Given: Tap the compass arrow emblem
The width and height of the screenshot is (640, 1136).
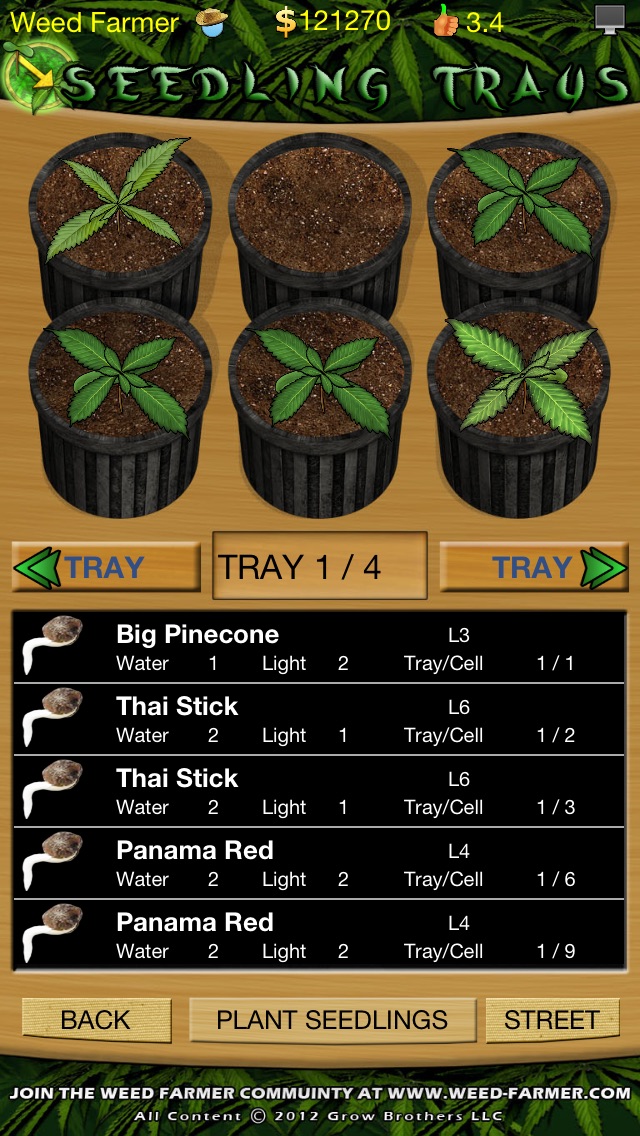Looking at the screenshot, I should click(x=35, y=75).
